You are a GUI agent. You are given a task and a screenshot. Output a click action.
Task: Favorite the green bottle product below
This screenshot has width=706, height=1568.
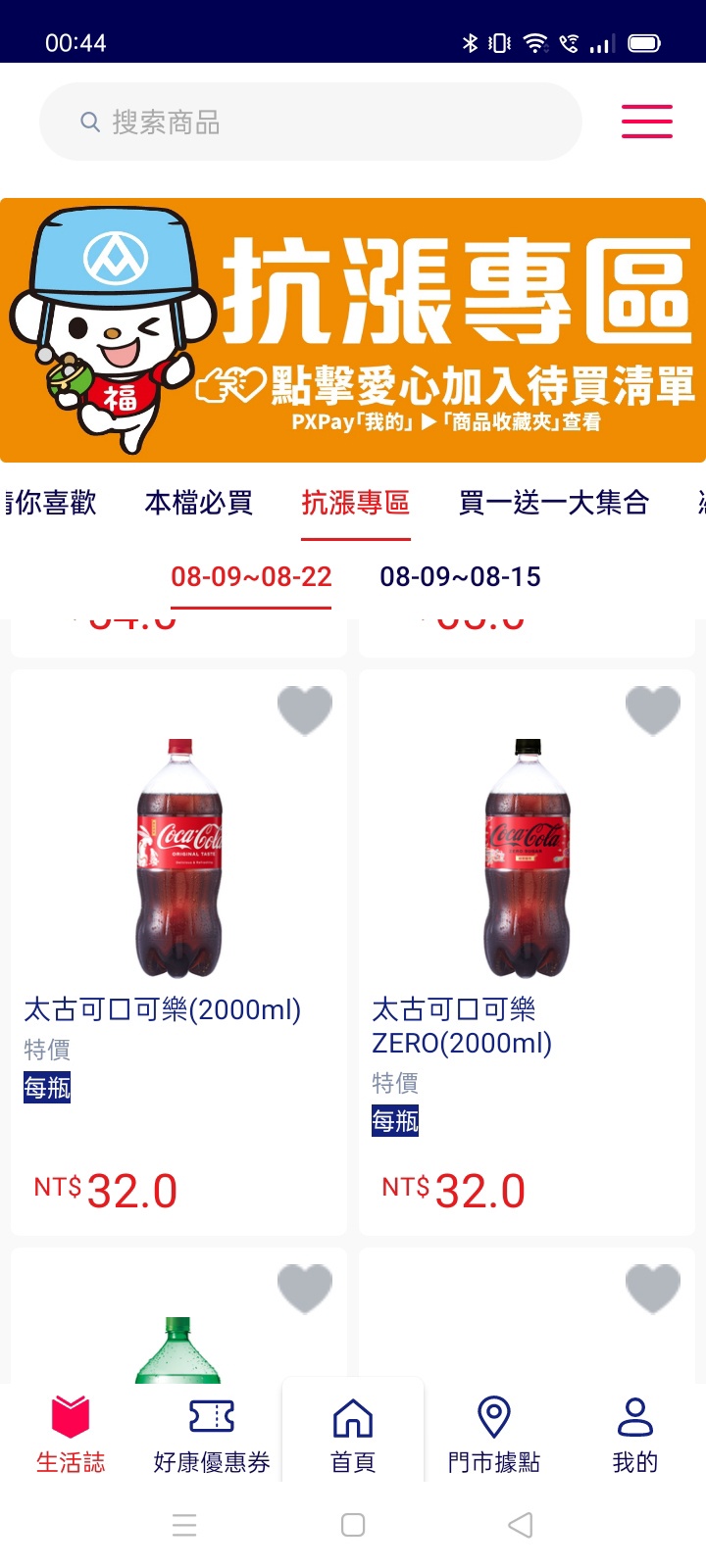[x=305, y=1288]
